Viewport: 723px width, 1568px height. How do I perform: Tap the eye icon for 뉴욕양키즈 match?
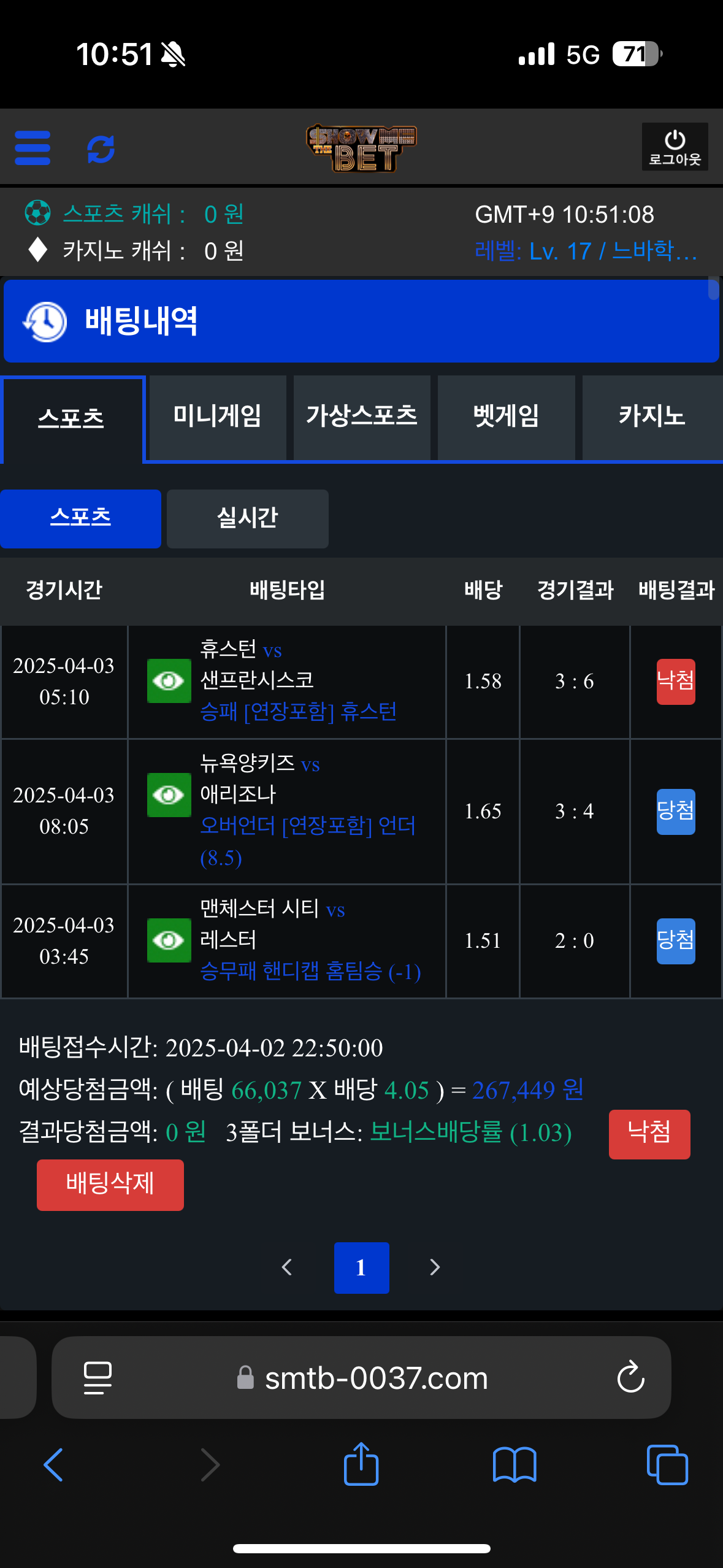click(x=169, y=795)
